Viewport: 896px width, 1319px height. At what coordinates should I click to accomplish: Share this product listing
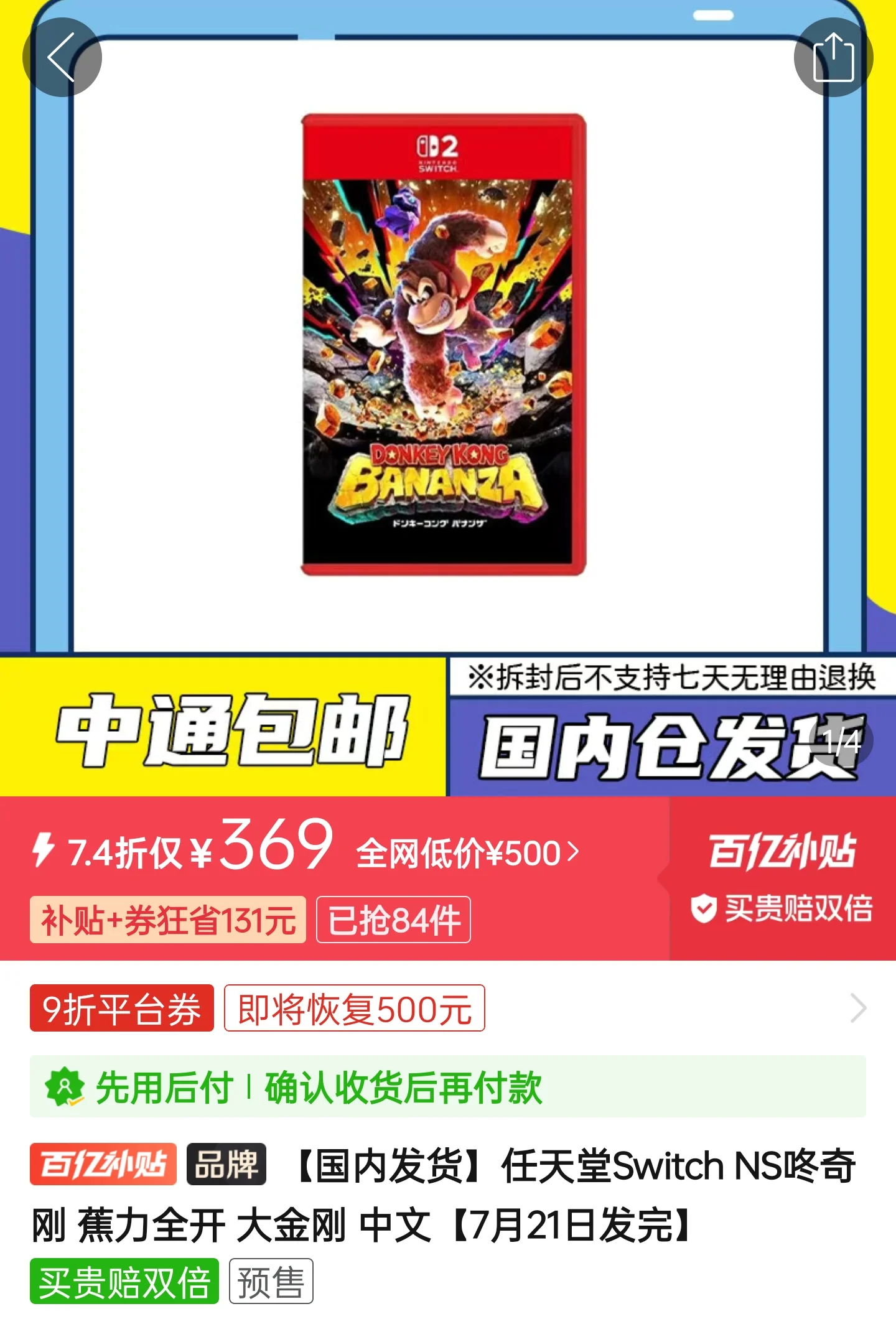(833, 57)
